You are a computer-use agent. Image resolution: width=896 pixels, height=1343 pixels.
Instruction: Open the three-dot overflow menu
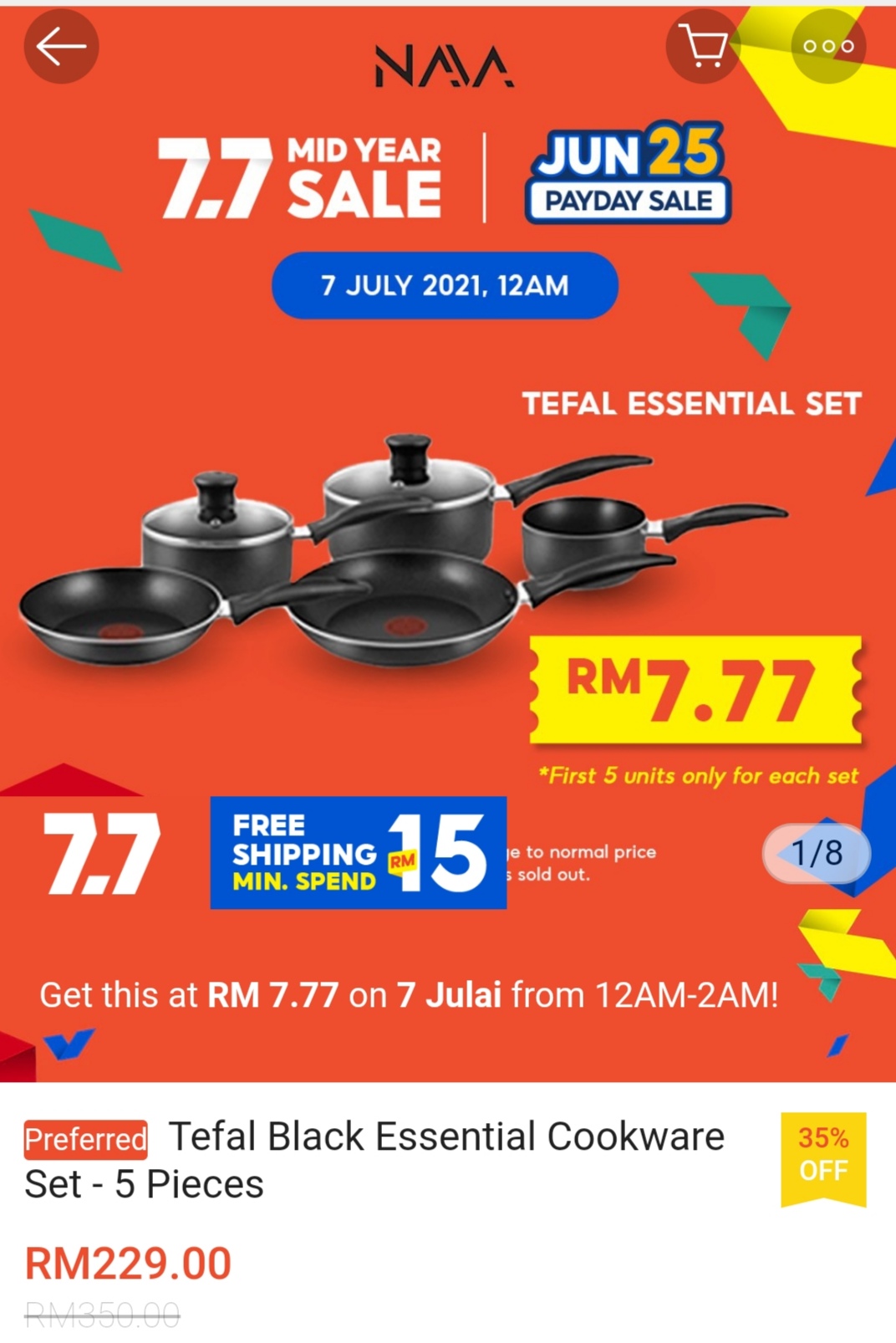coord(828,46)
